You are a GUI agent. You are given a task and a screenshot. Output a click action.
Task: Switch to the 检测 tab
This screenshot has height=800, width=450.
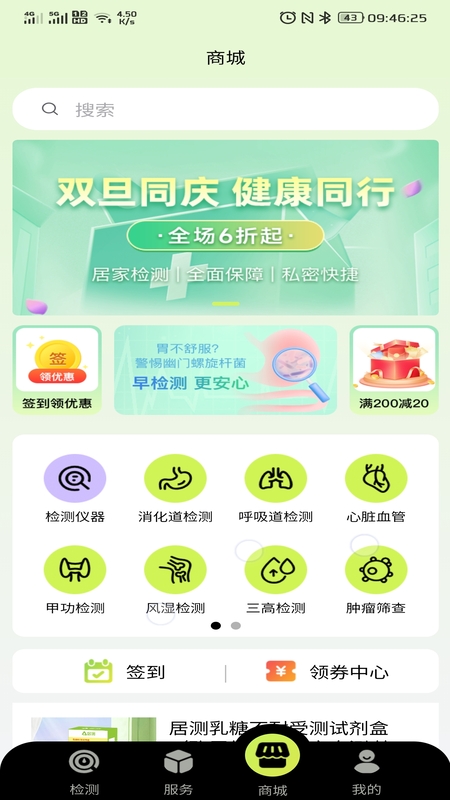[84, 772]
